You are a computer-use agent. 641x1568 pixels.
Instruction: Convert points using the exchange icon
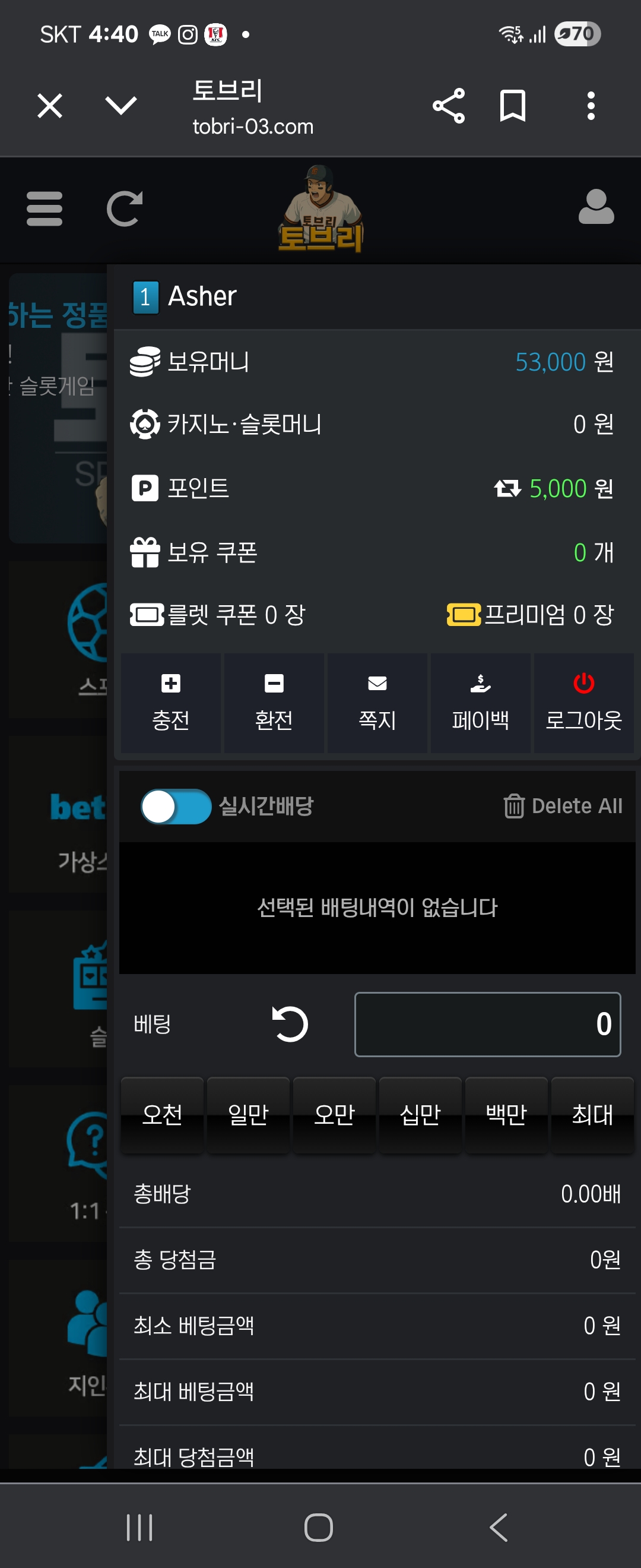pos(507,488)
